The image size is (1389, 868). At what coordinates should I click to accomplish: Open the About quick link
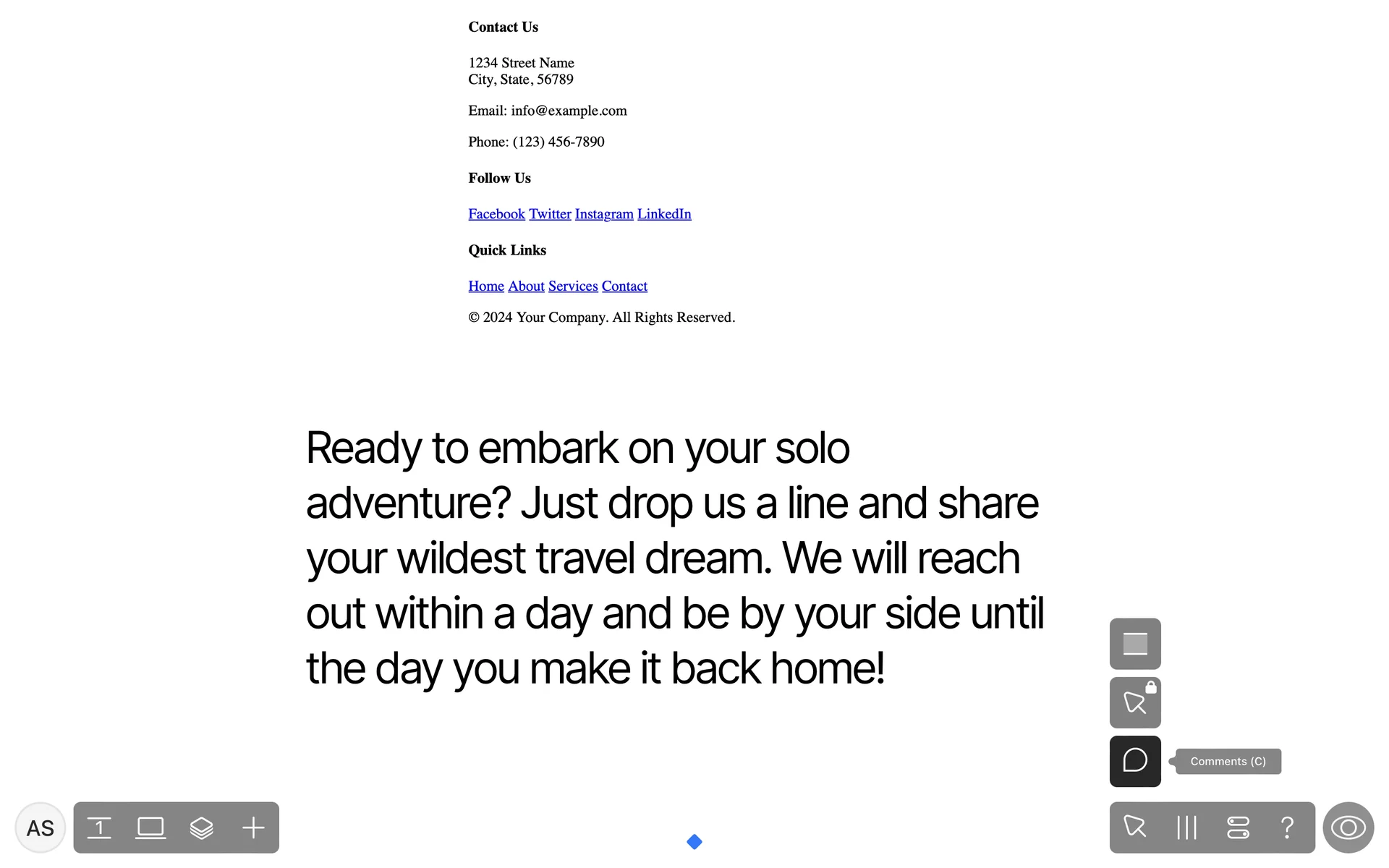pos(526,286)
